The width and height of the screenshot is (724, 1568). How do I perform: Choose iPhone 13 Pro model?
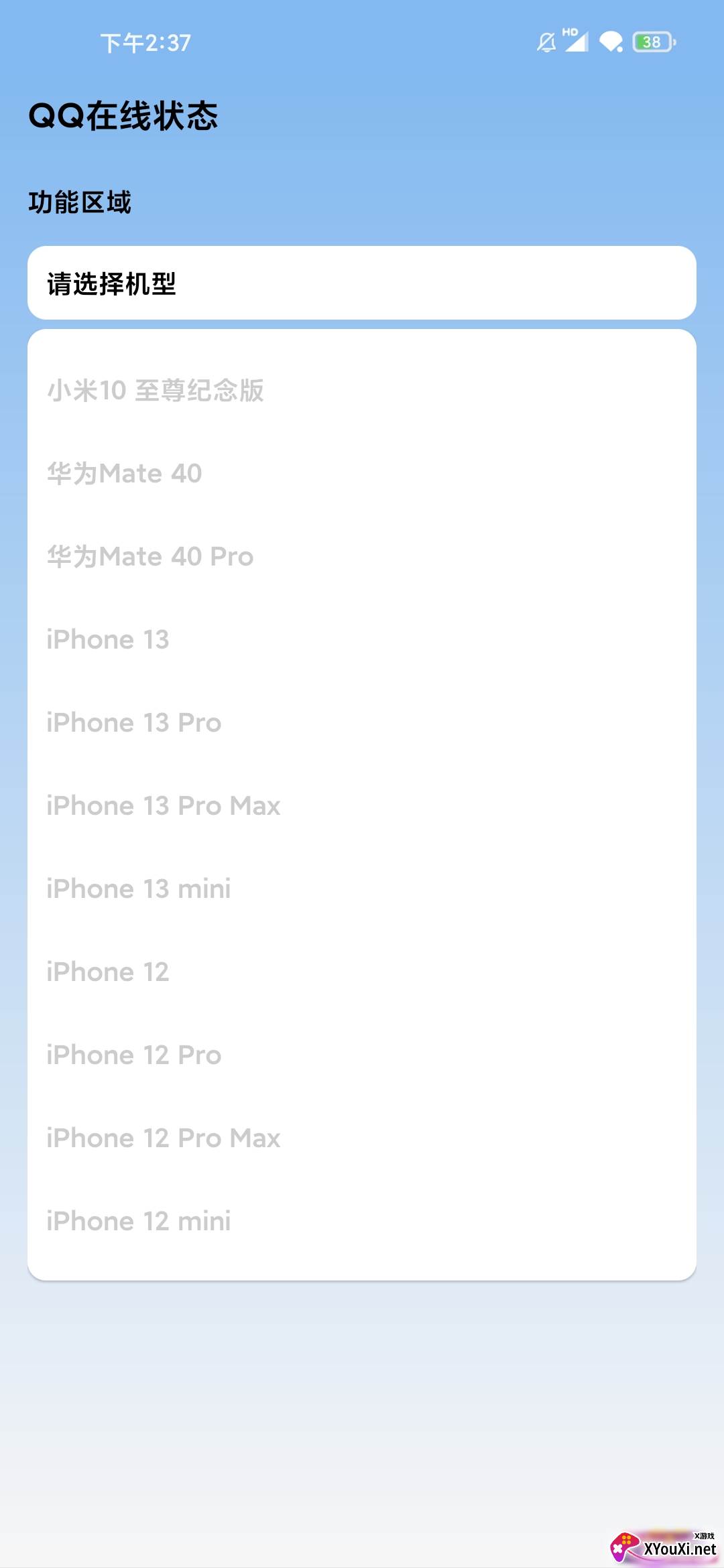point(362,722)
